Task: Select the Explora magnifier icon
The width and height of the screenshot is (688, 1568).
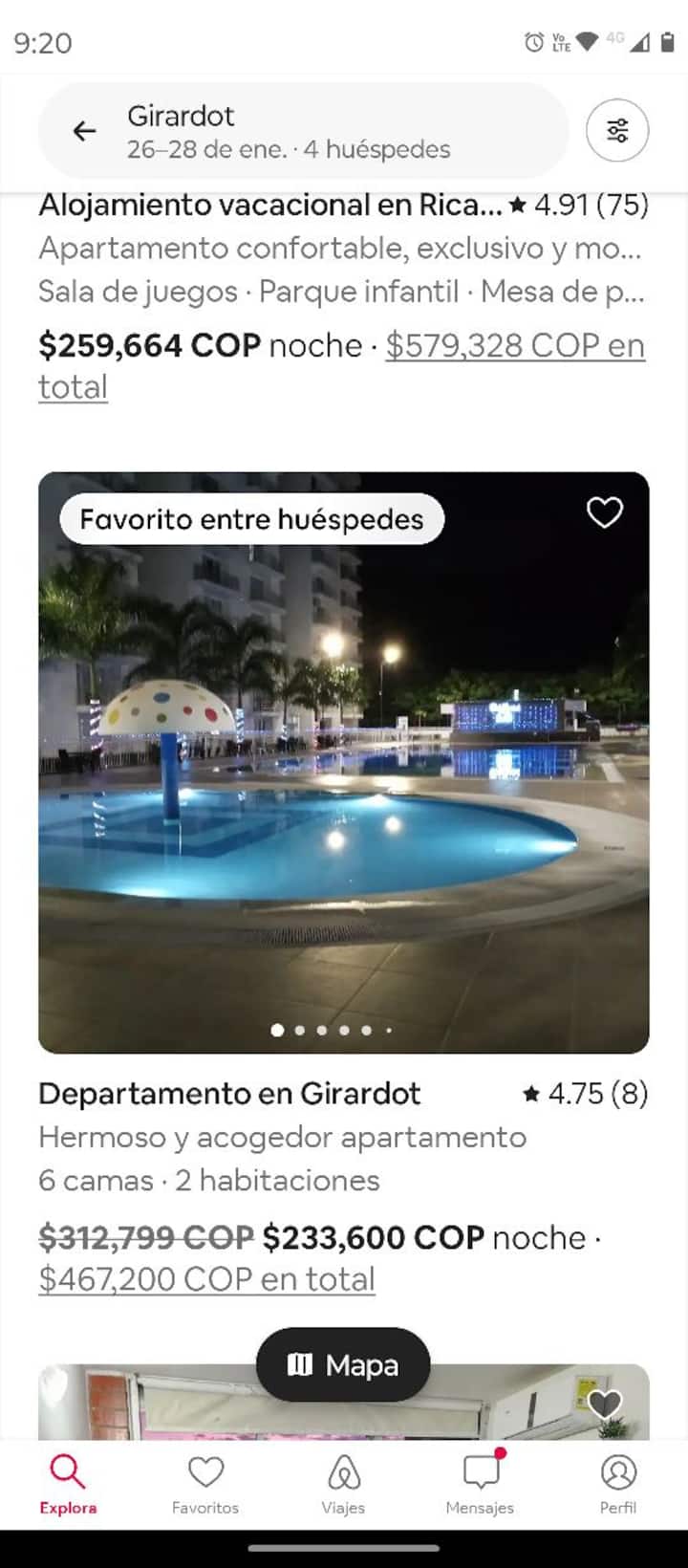Action: (67, 1470)
